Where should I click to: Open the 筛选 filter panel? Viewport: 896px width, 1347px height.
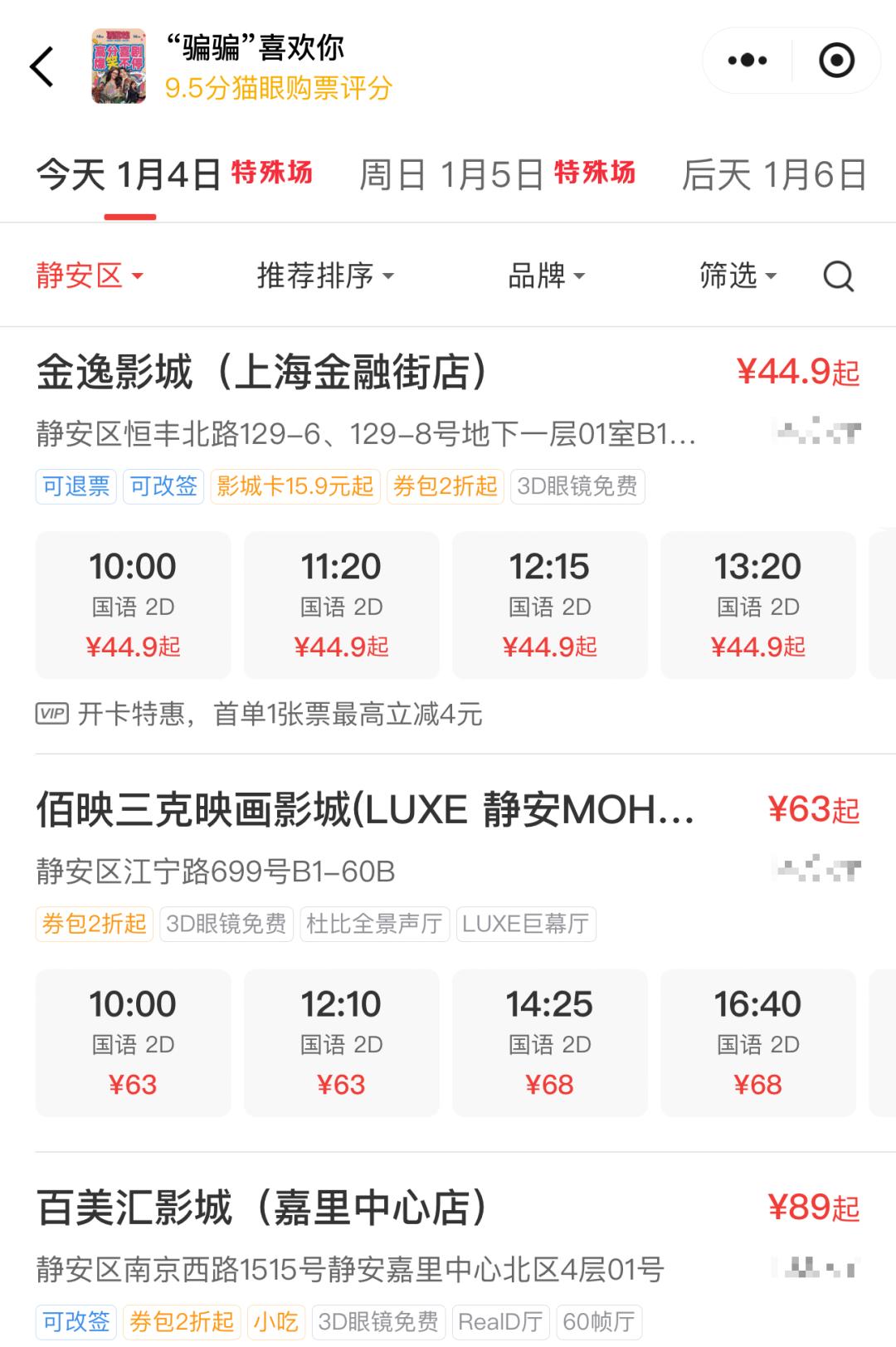[x=737, y=275]
